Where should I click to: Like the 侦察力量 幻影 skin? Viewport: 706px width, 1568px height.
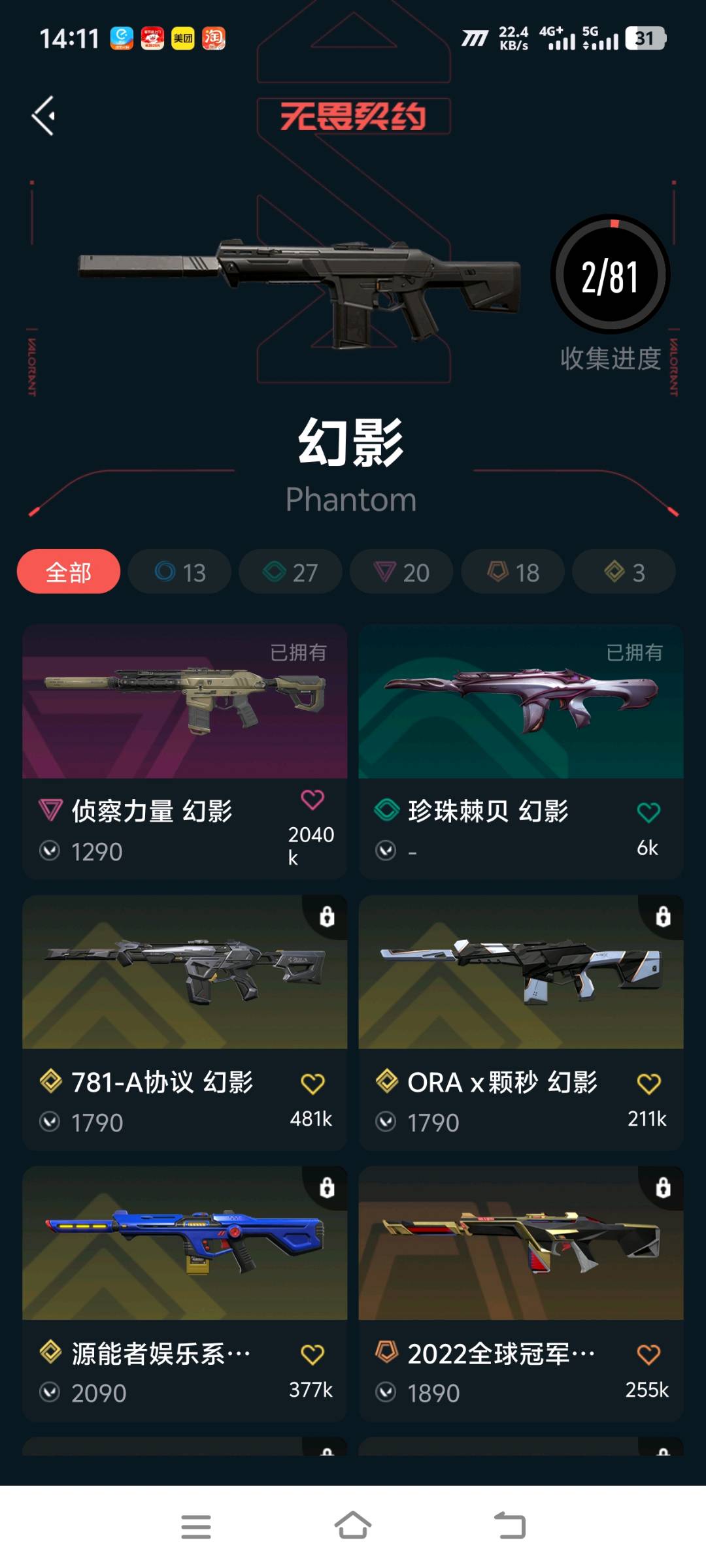click(312, 800)
